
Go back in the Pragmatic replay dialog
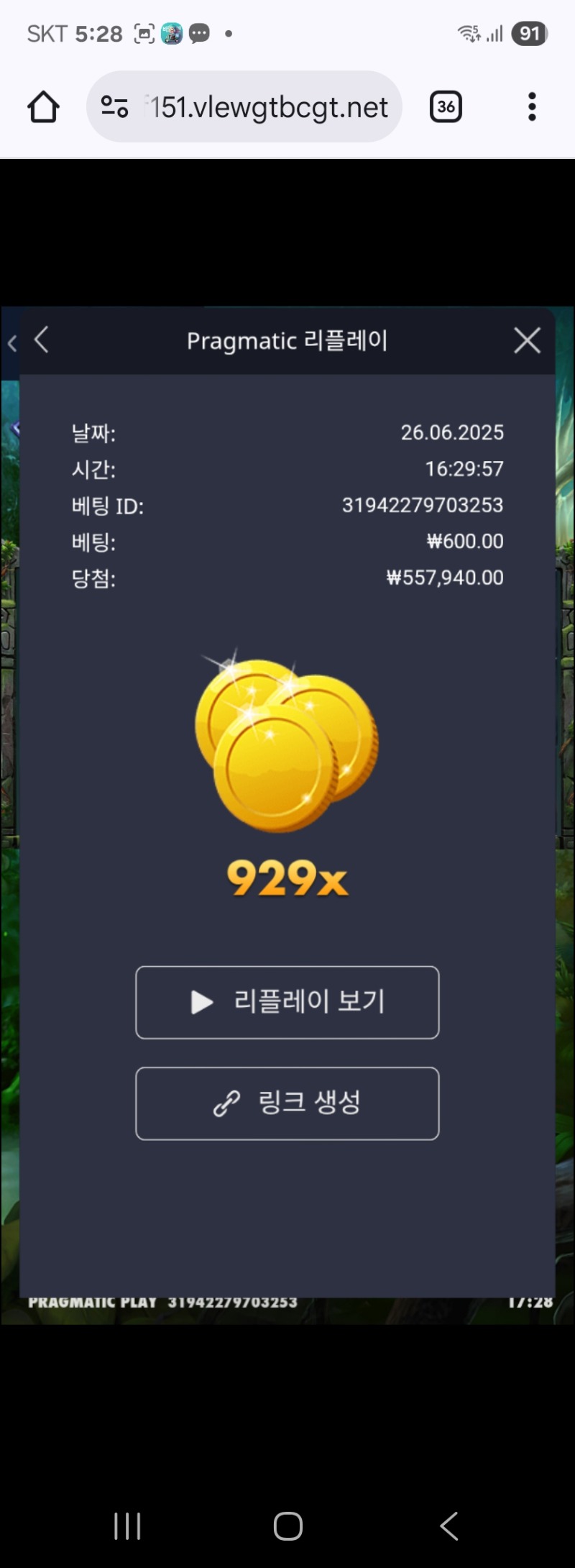click(42, 340)
